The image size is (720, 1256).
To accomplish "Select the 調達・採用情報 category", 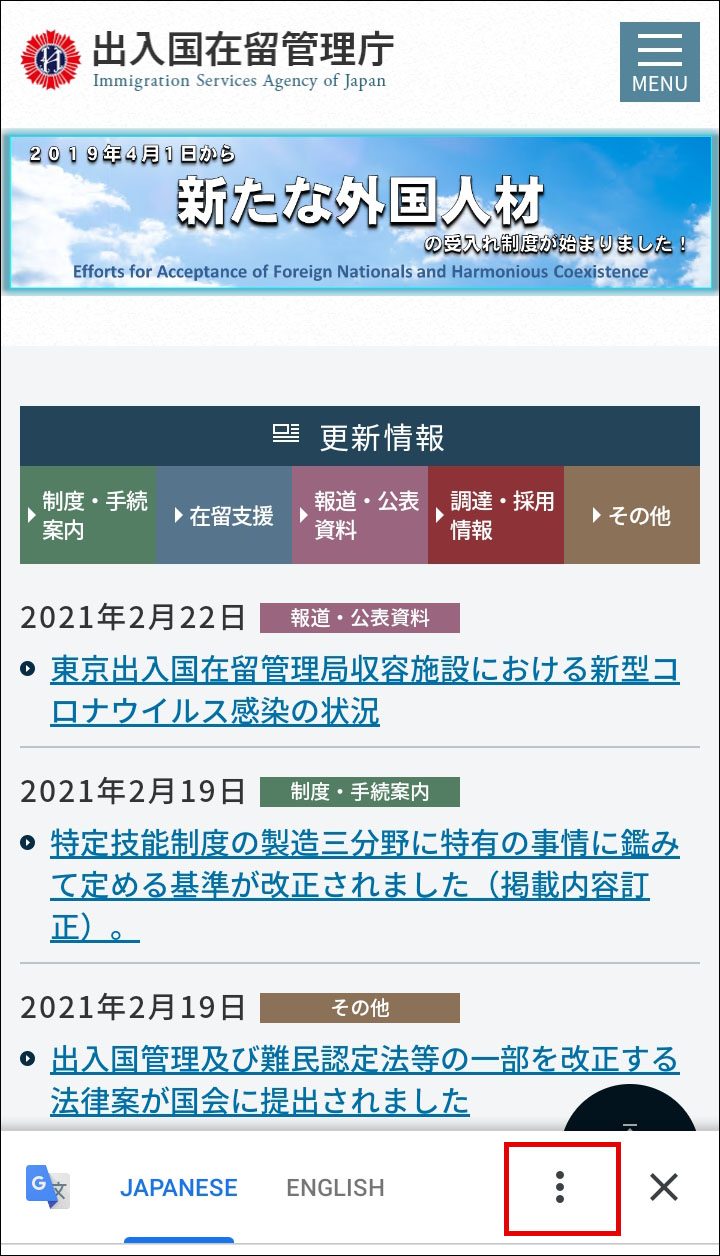I will coord(496,515).
